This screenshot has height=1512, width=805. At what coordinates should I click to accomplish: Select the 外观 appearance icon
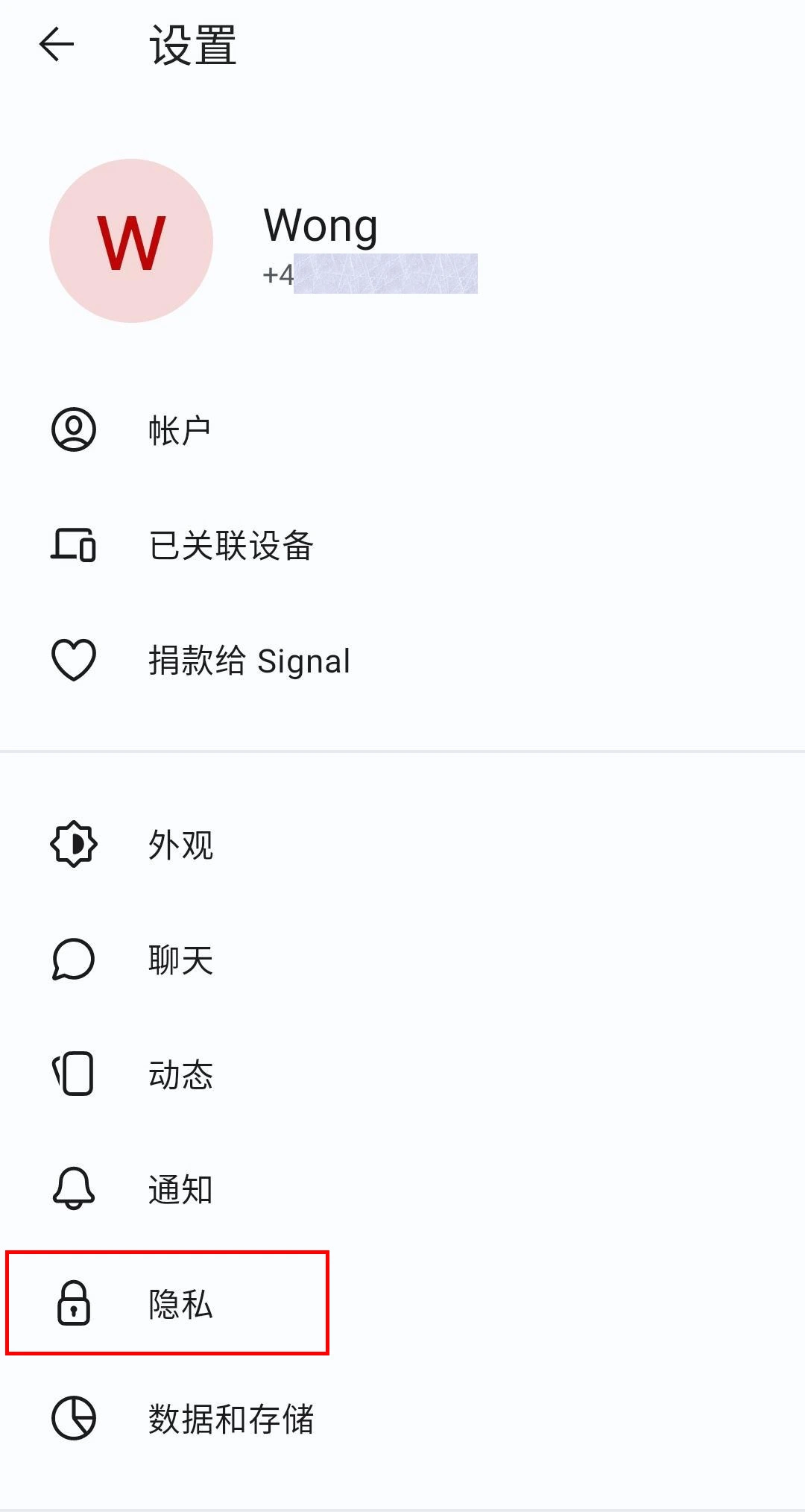click(74, 844)
